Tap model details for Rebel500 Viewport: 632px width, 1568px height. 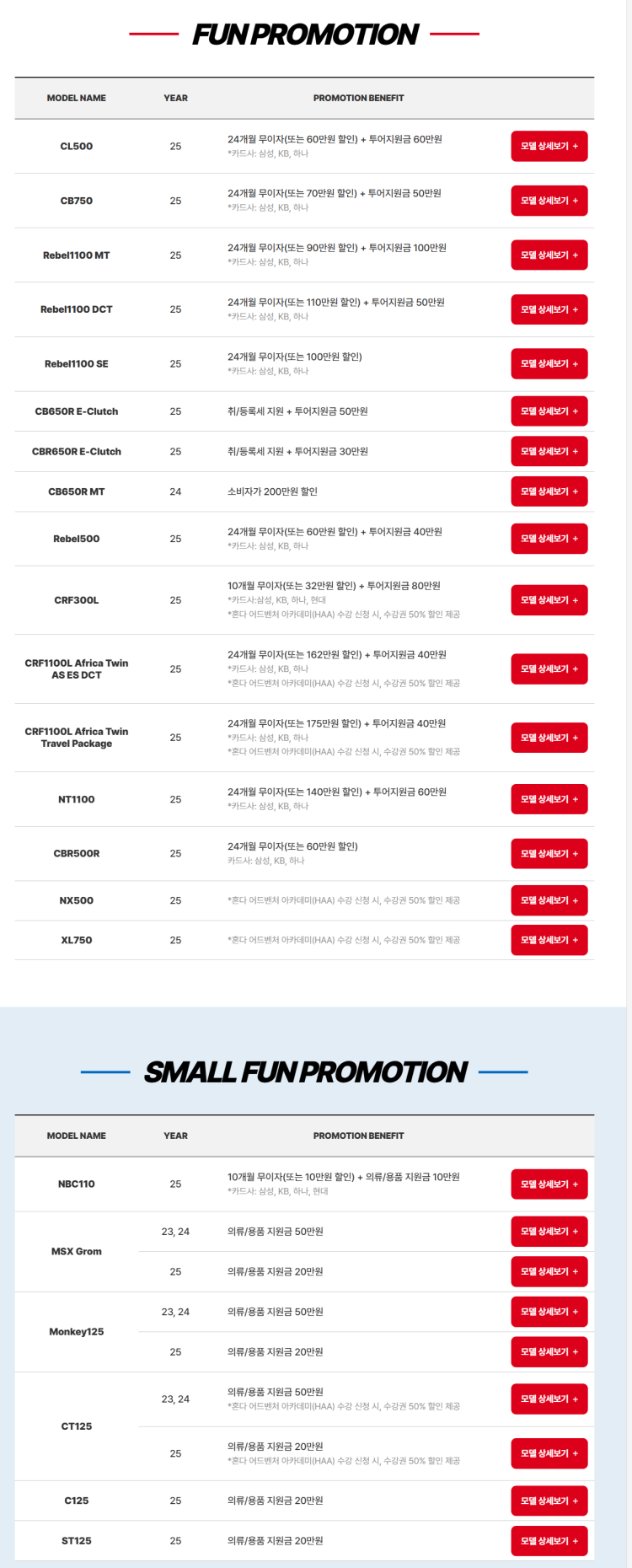(x=549, y=539)
